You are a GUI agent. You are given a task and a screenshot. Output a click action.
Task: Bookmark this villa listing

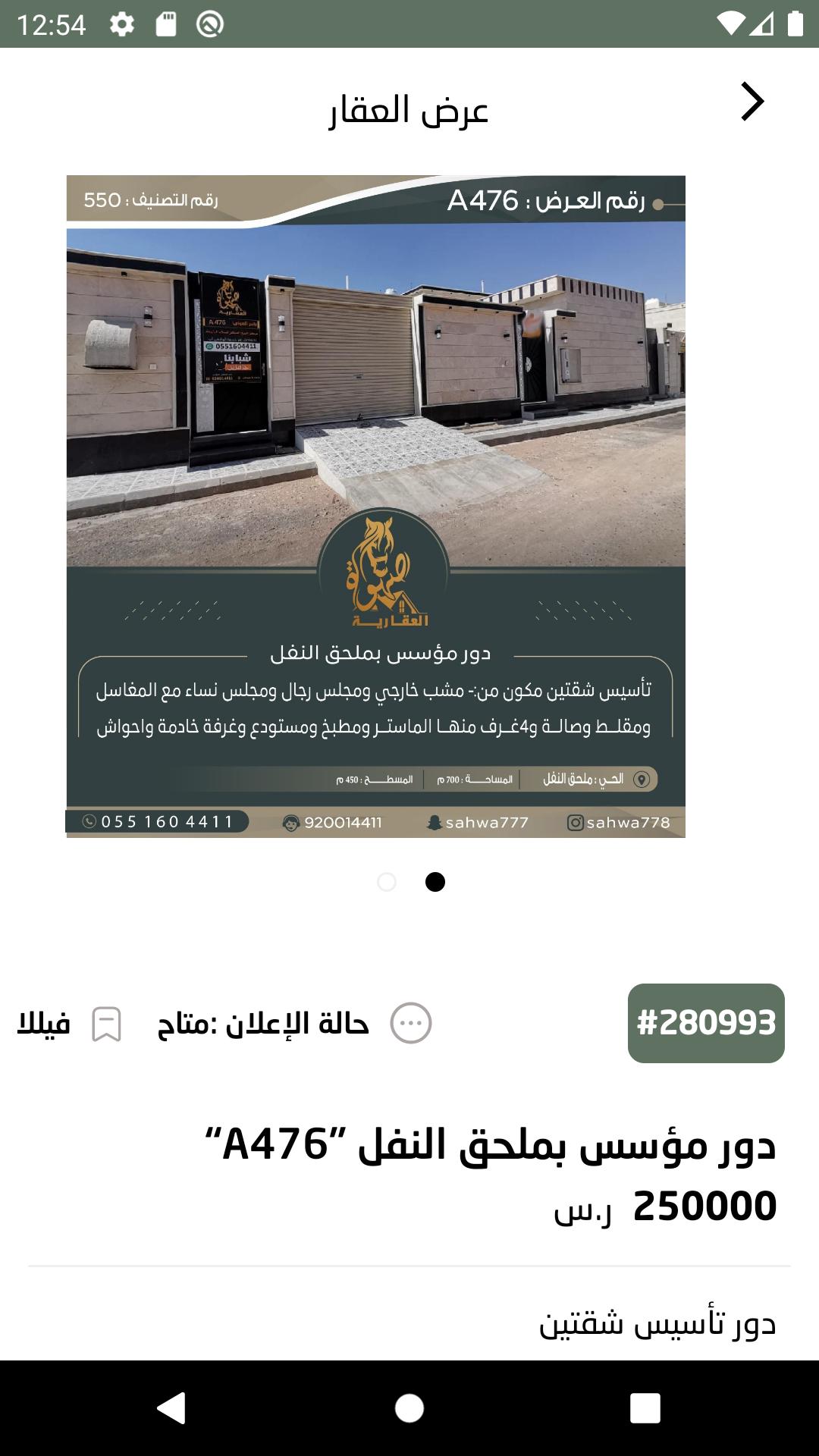pos(106,1024)
